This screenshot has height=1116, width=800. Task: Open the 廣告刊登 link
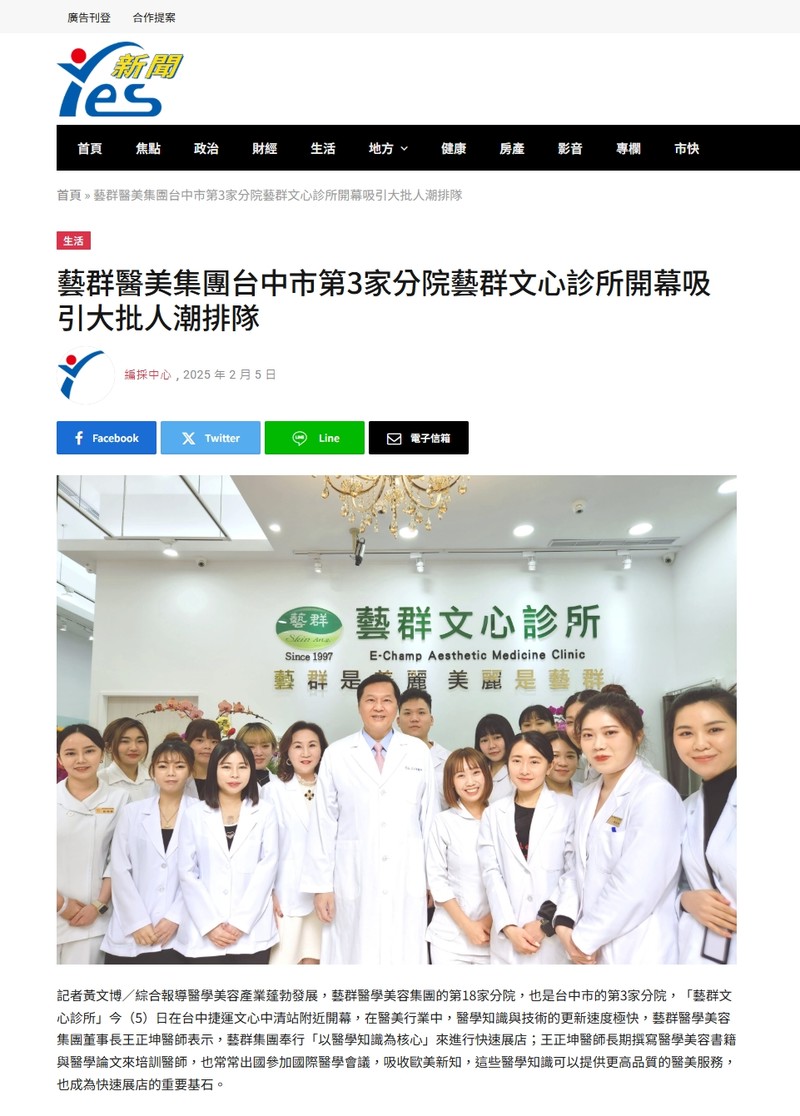click(89, 18)
